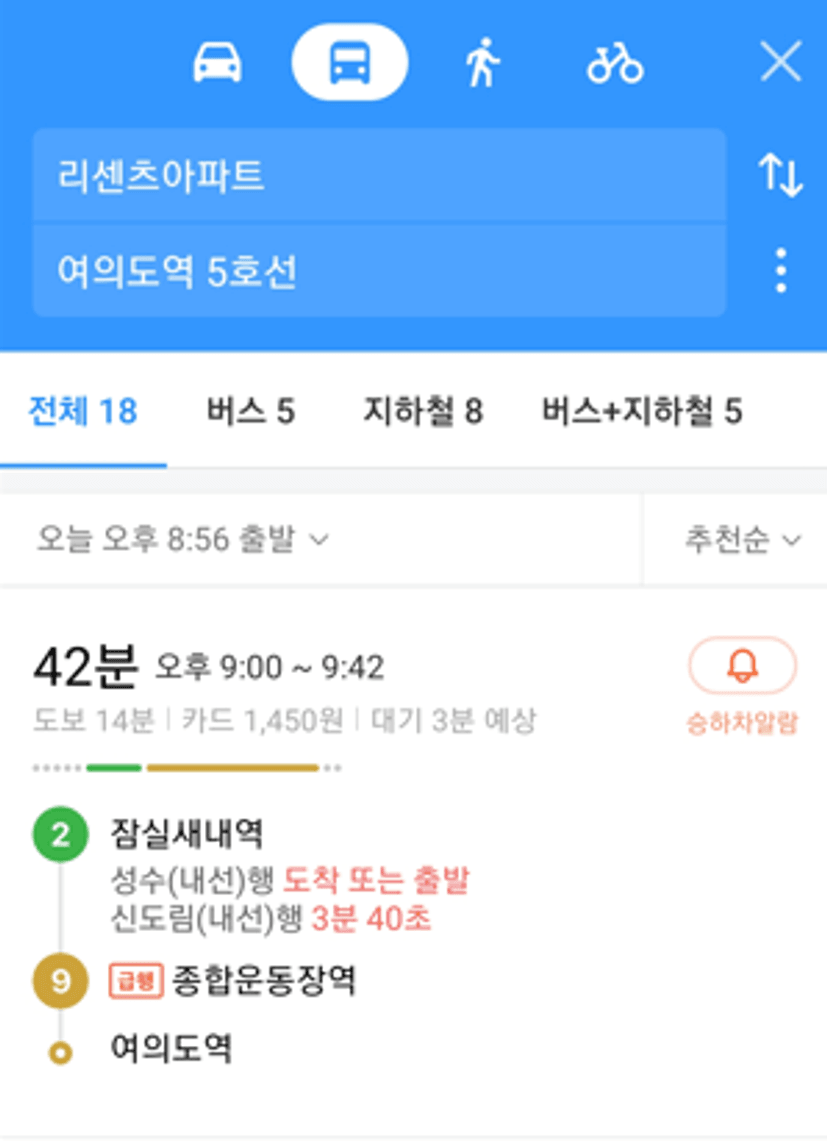Edit the destination 여의도역 5호선
The image size is (827, 1141).
click(x=378, y=271)
